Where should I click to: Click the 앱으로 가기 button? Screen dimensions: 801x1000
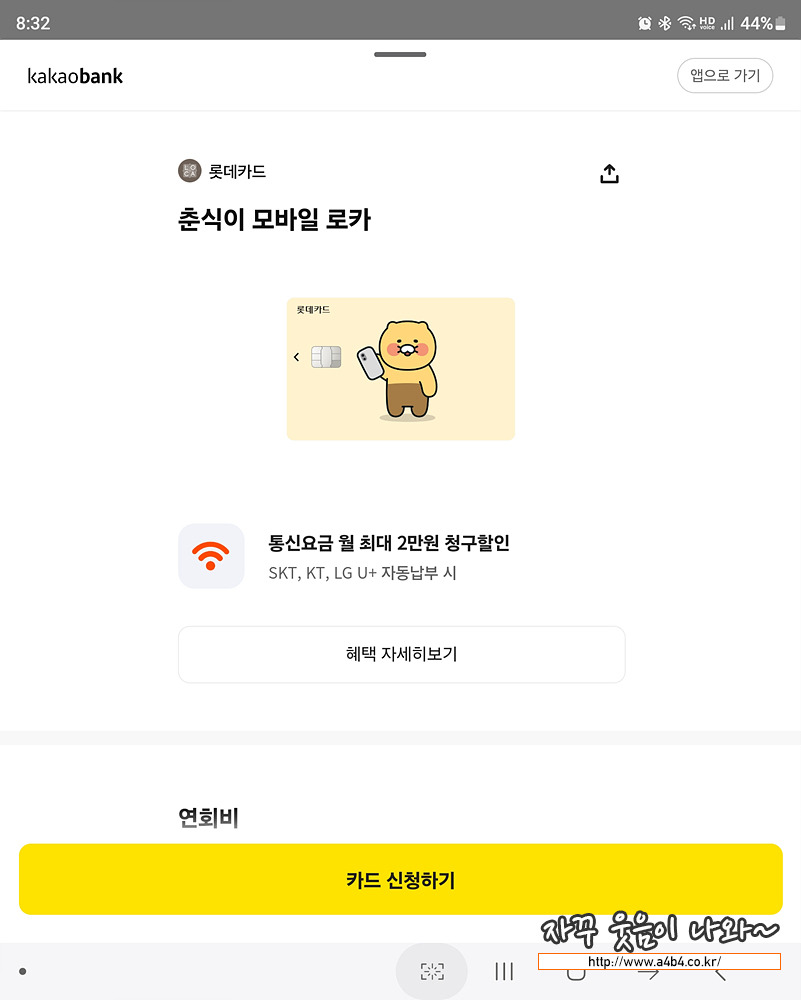pos(725,75)
